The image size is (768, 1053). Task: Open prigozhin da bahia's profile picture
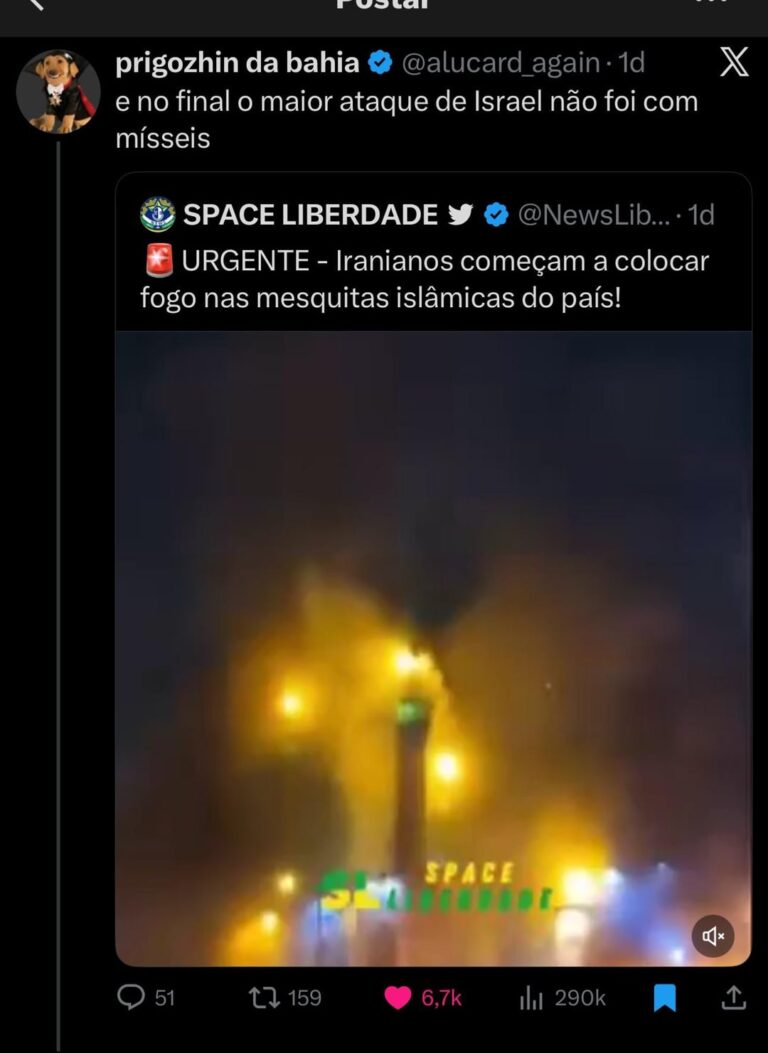click(x=58, y=92)
